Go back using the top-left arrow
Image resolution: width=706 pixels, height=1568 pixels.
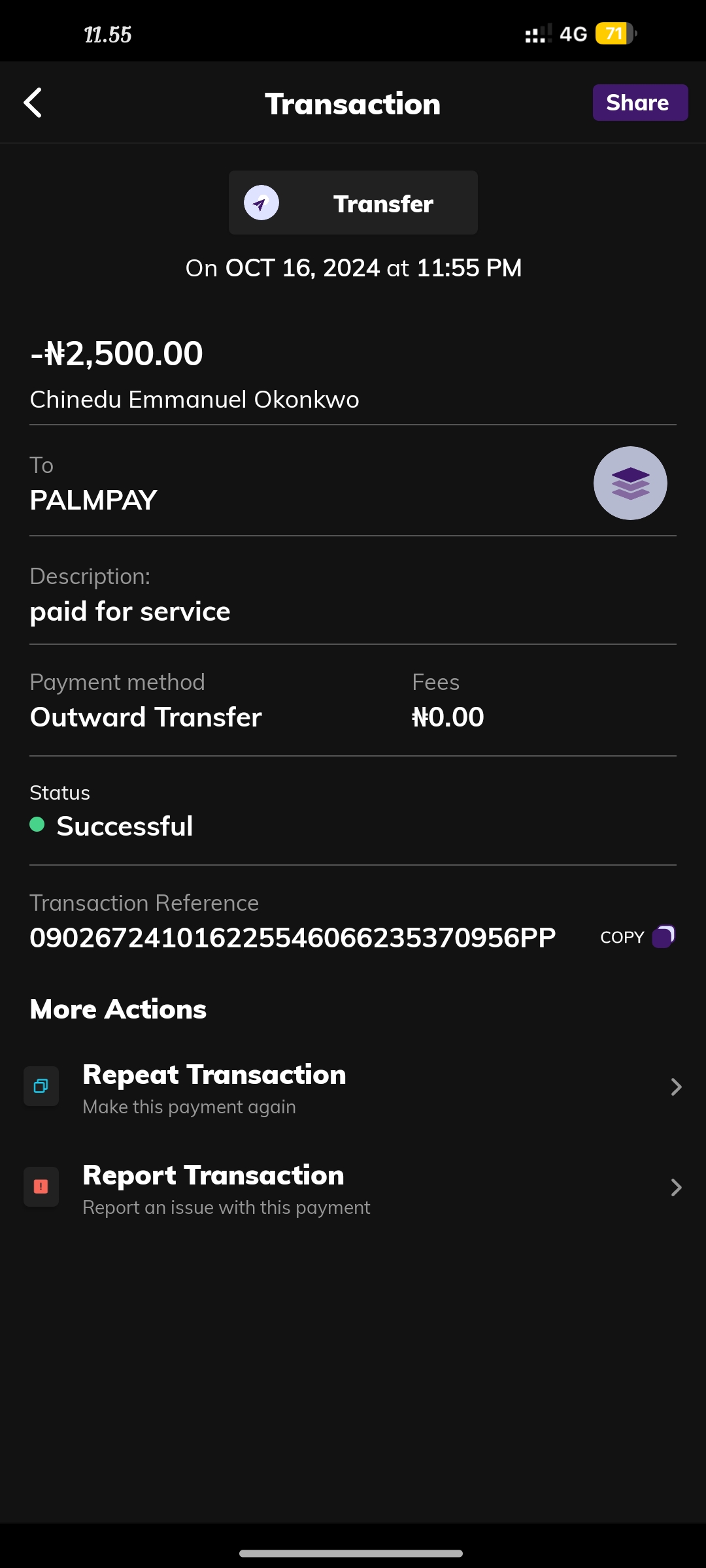click(33, 103)
